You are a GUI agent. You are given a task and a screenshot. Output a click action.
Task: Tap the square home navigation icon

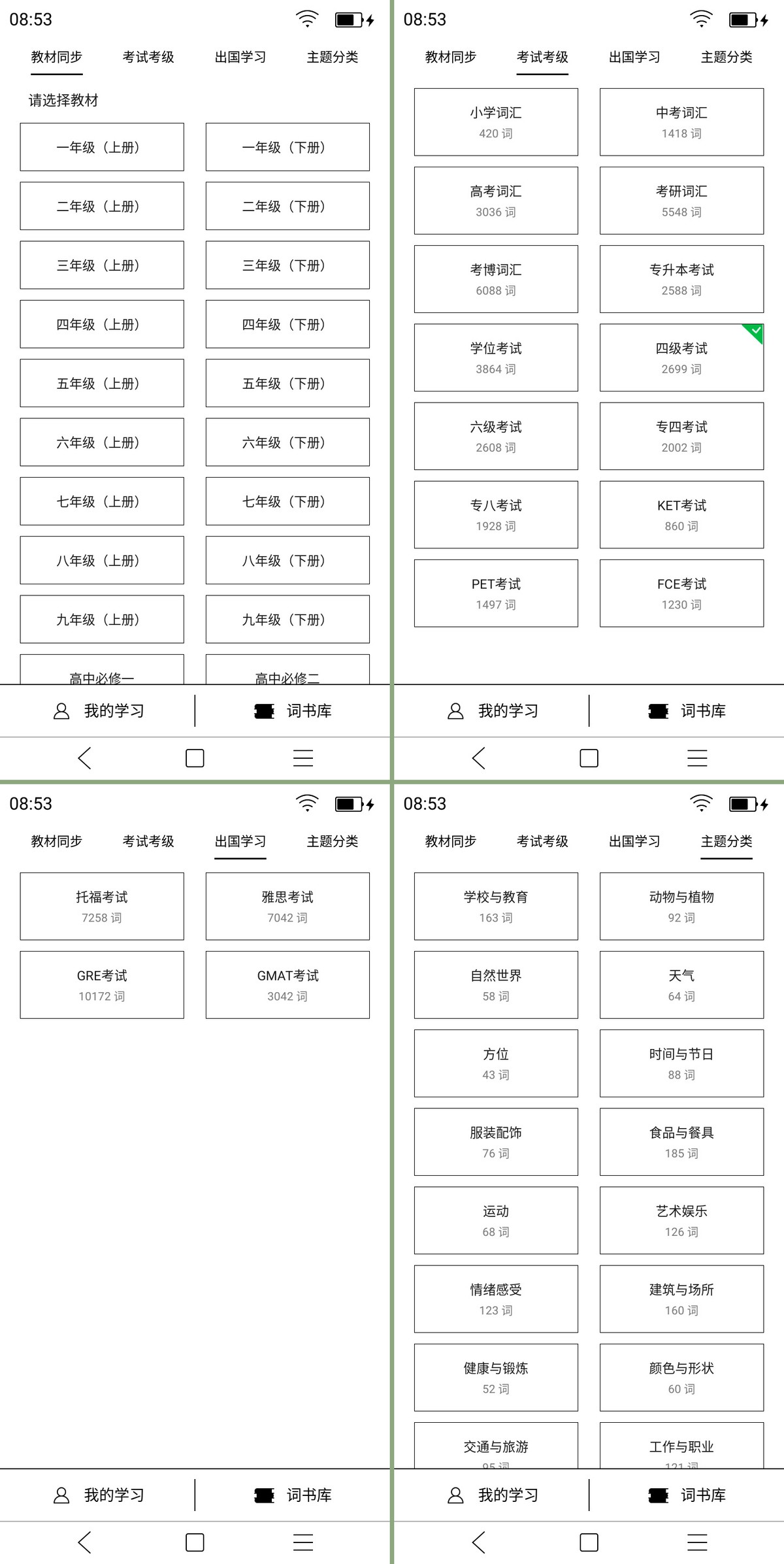pyautogui.click(x=193, y=757)
